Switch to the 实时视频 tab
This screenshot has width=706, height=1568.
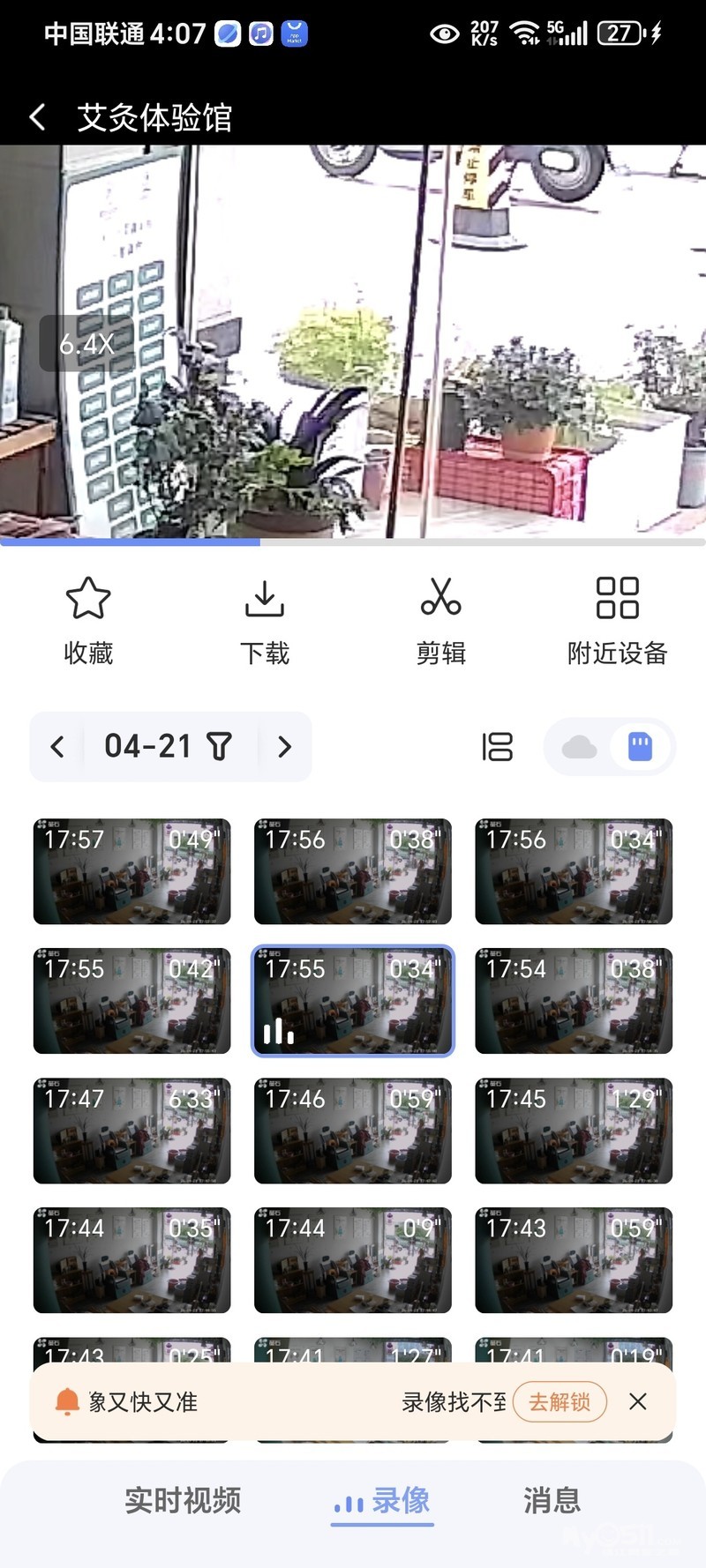183,1500
